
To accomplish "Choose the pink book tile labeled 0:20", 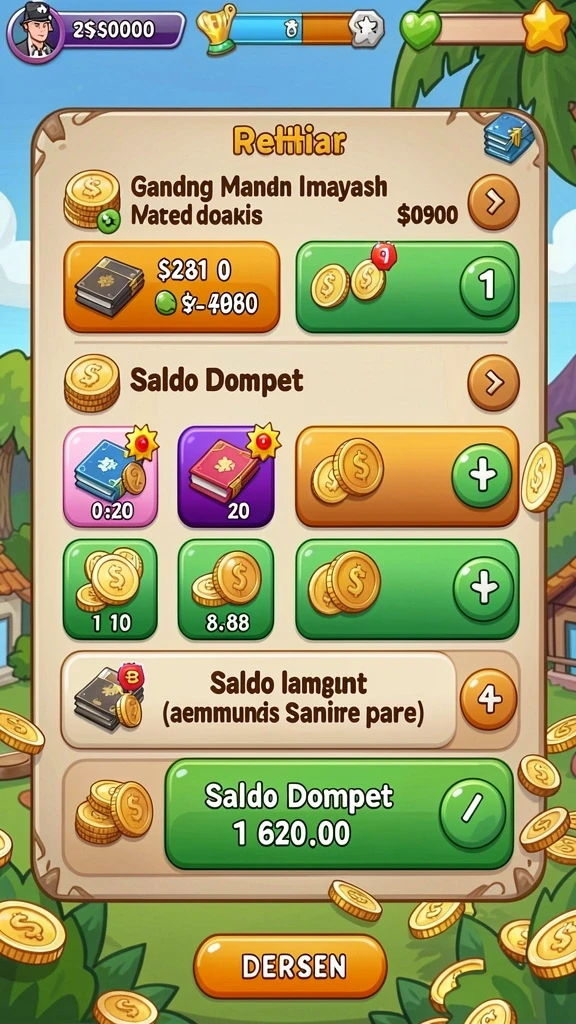I will click(x=110, y=477).
